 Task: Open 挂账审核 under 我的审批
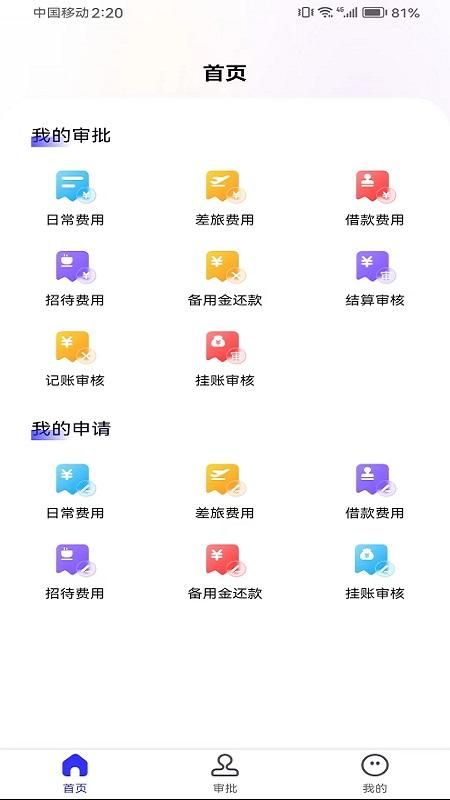coord(224,359)
